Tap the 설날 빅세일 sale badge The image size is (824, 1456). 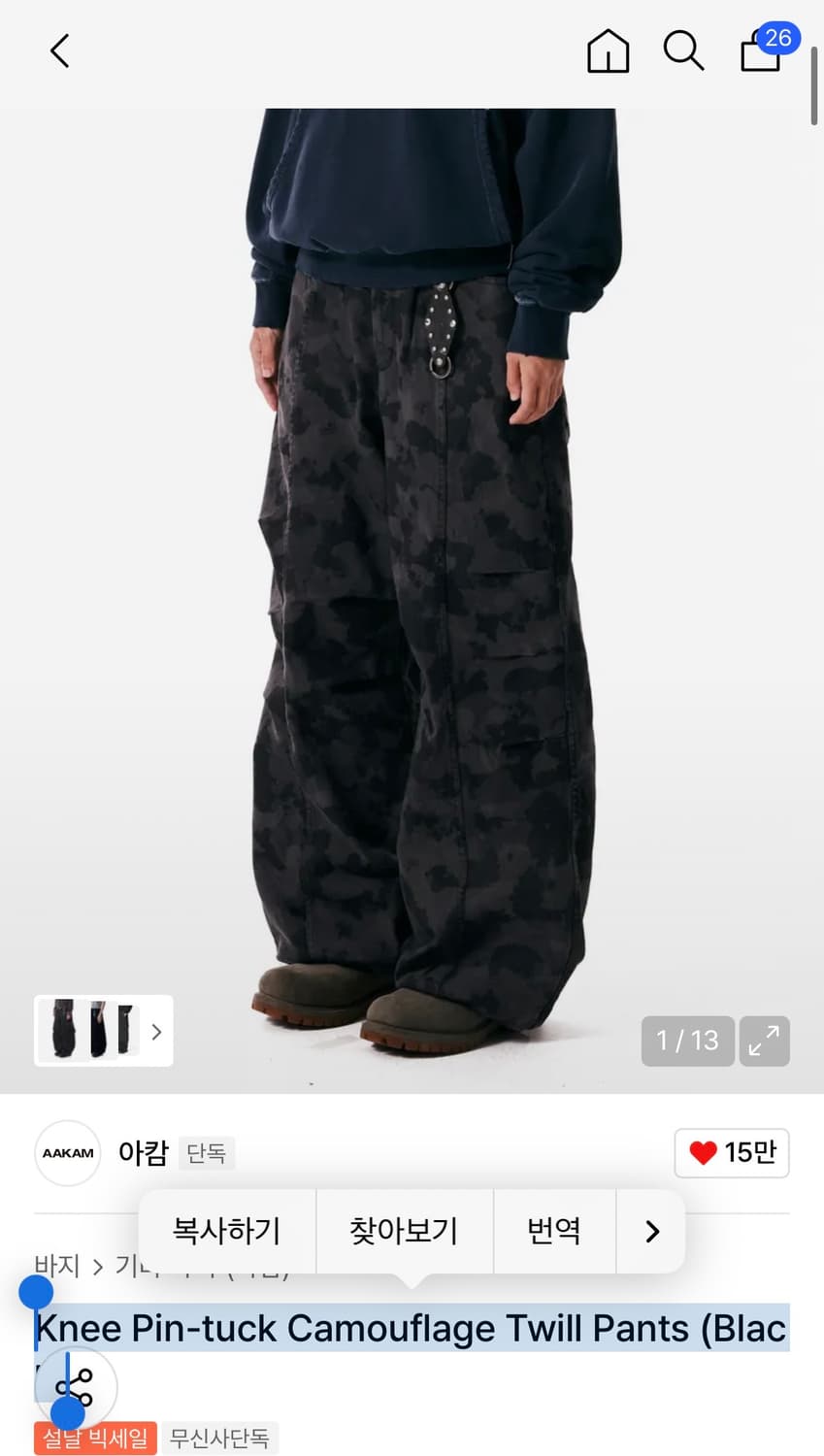(x=94, y=1439)
